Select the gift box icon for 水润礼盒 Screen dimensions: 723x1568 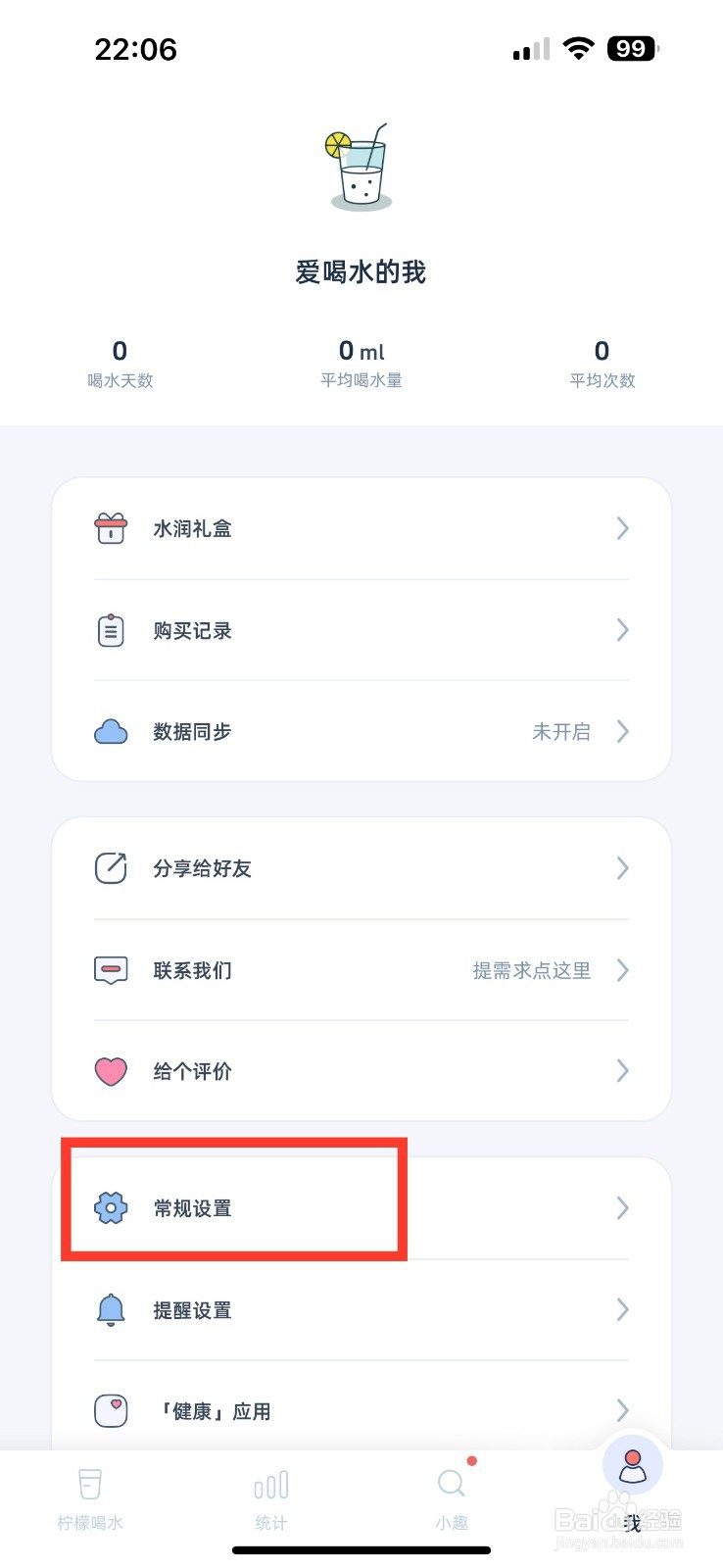pos(111,528)
